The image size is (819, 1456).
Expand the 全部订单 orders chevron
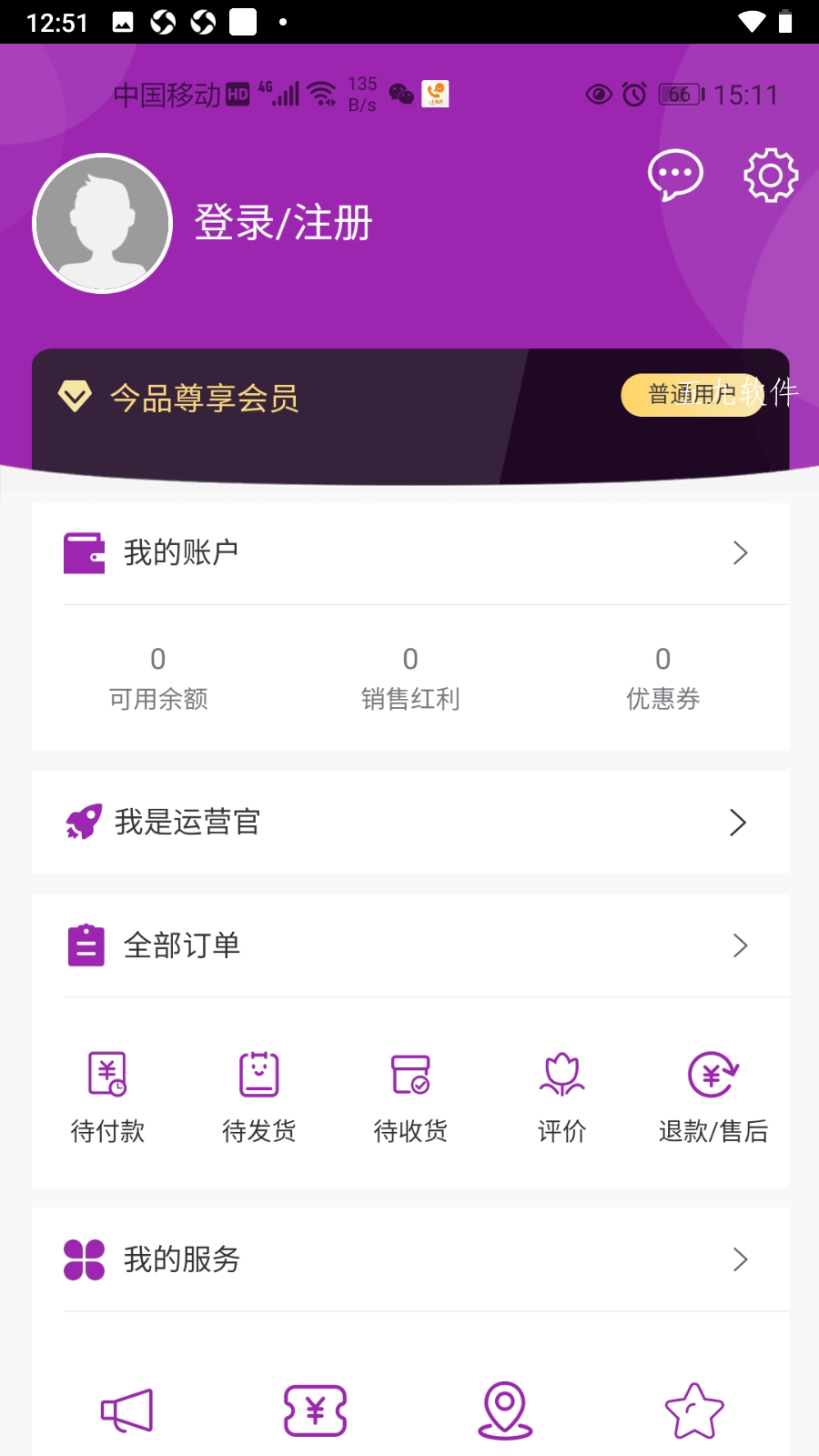pos(740,945)
